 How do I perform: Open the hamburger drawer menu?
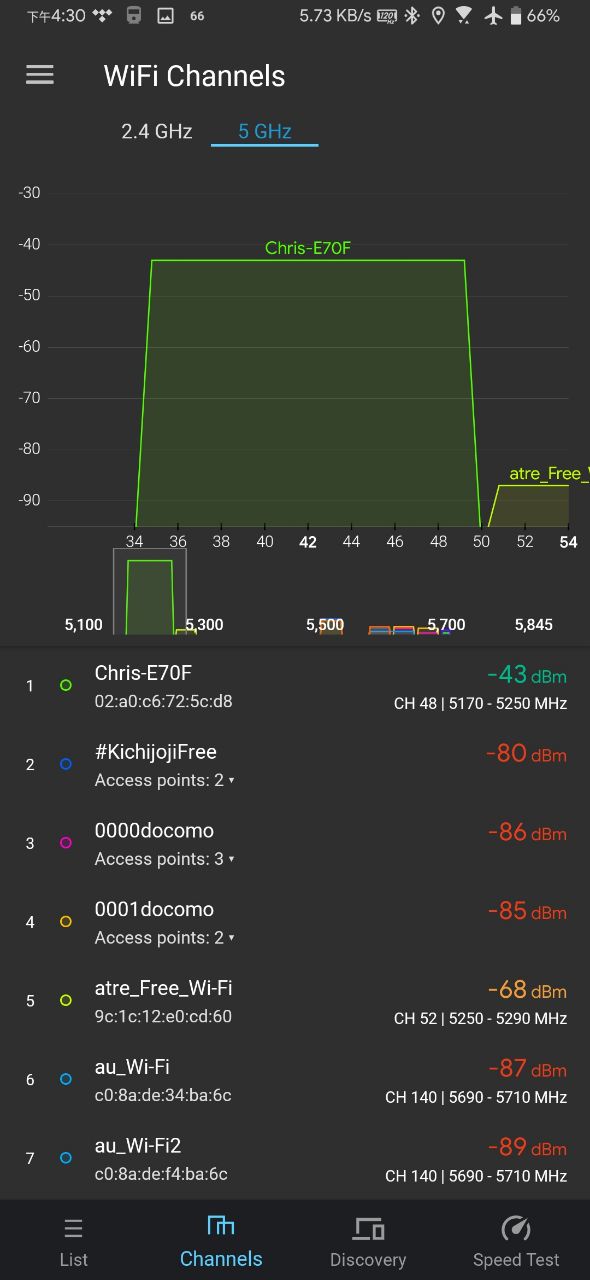[x=40, y=75]
